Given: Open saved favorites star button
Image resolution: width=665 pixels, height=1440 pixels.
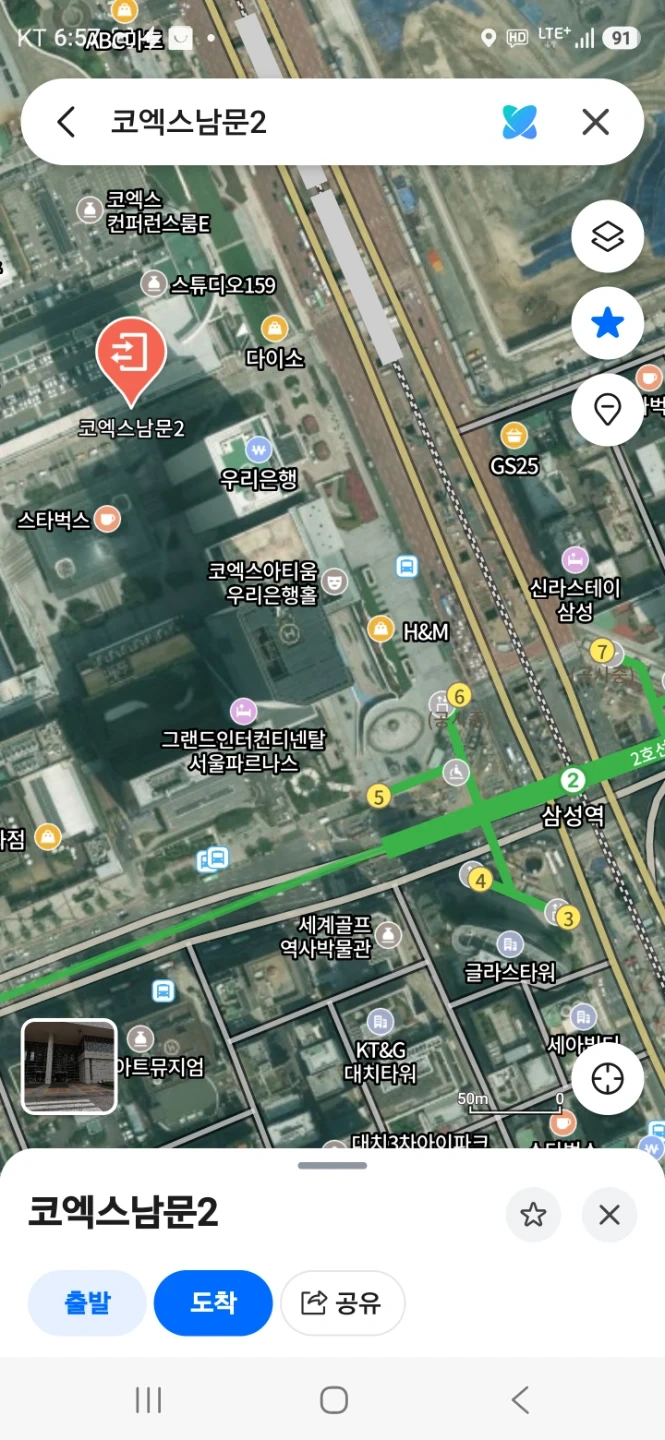Looking at the screenshot, I should point(607,323).
